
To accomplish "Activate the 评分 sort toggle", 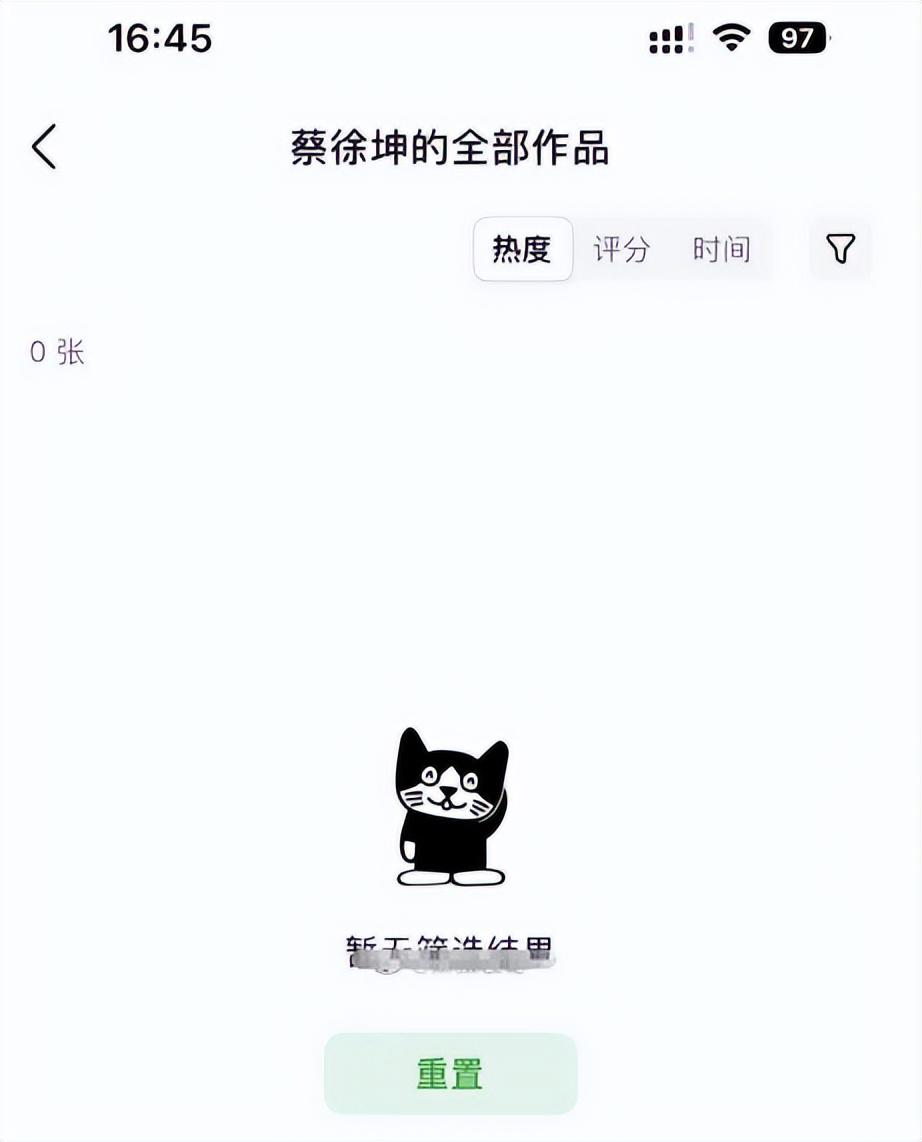I will click(622, 249).
